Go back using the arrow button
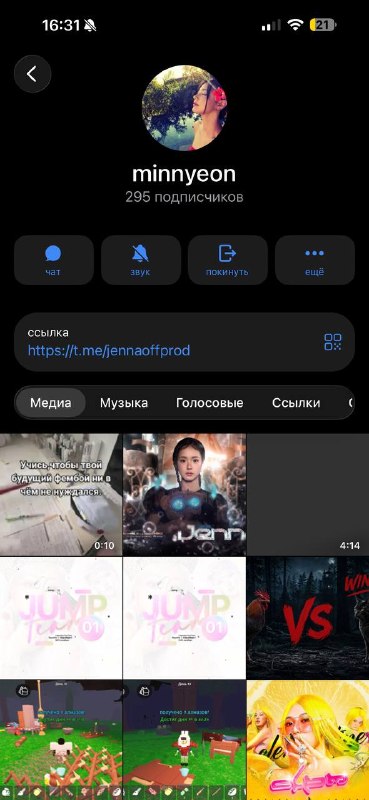Viewport: 369px width, 800px height. coord(33,74)
